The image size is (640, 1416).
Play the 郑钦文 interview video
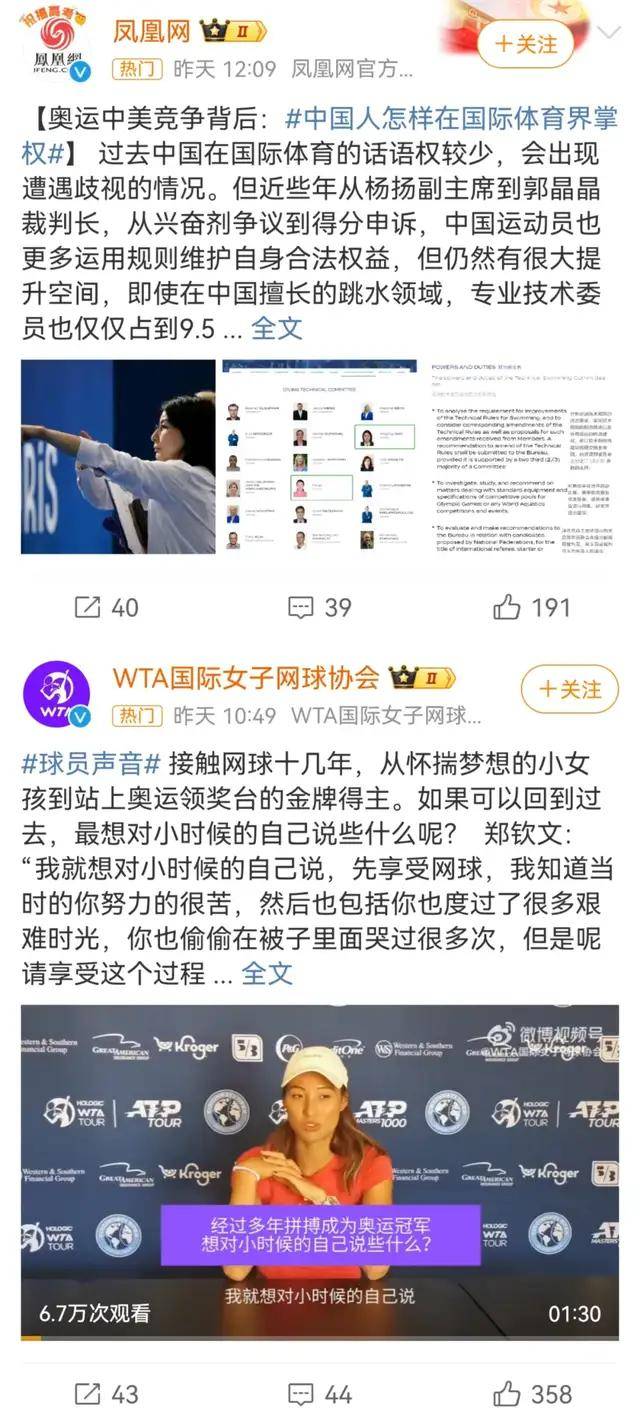pyautogui.click(x=320, y=1170)
